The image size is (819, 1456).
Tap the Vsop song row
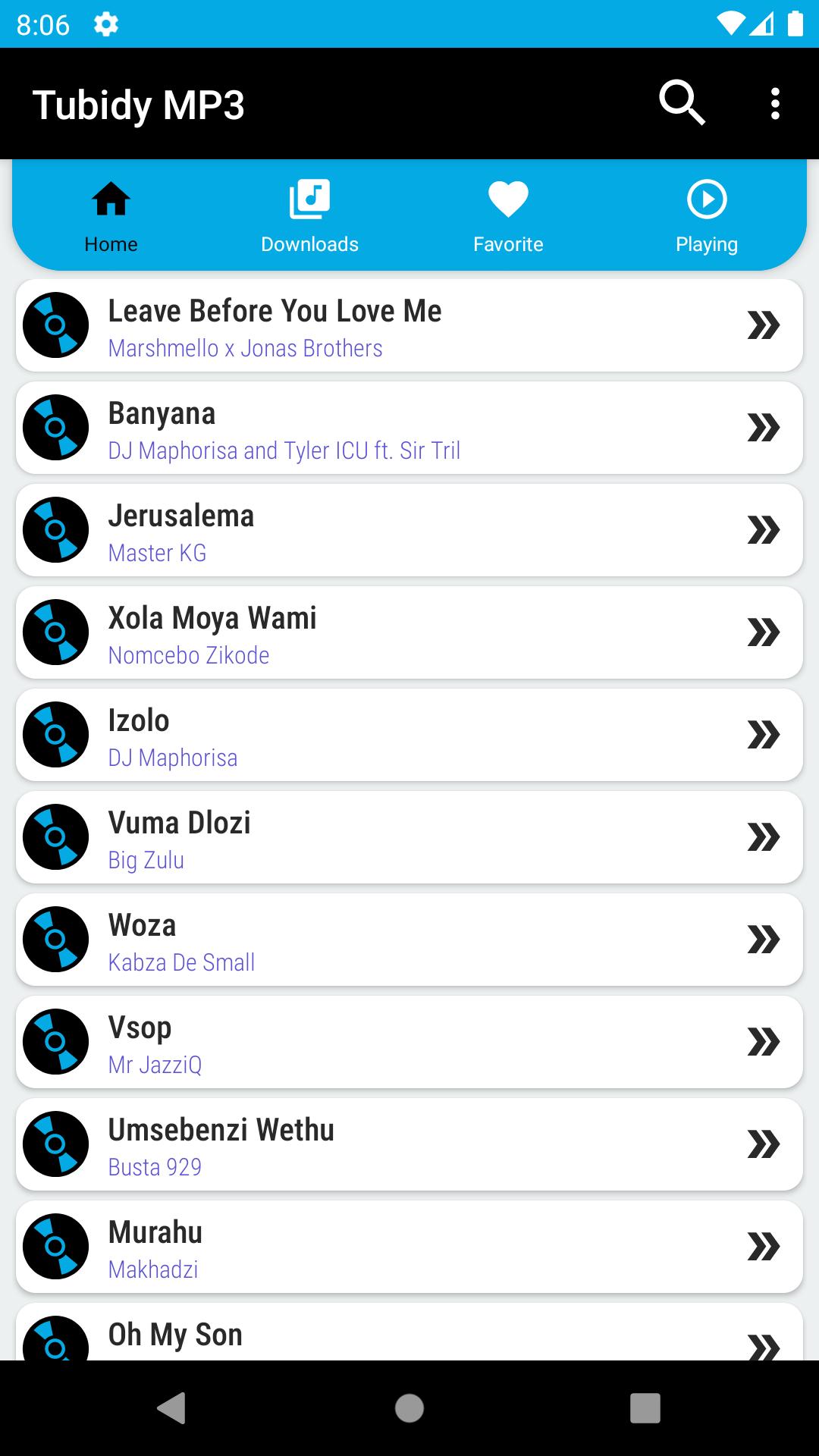point(409,1043)
